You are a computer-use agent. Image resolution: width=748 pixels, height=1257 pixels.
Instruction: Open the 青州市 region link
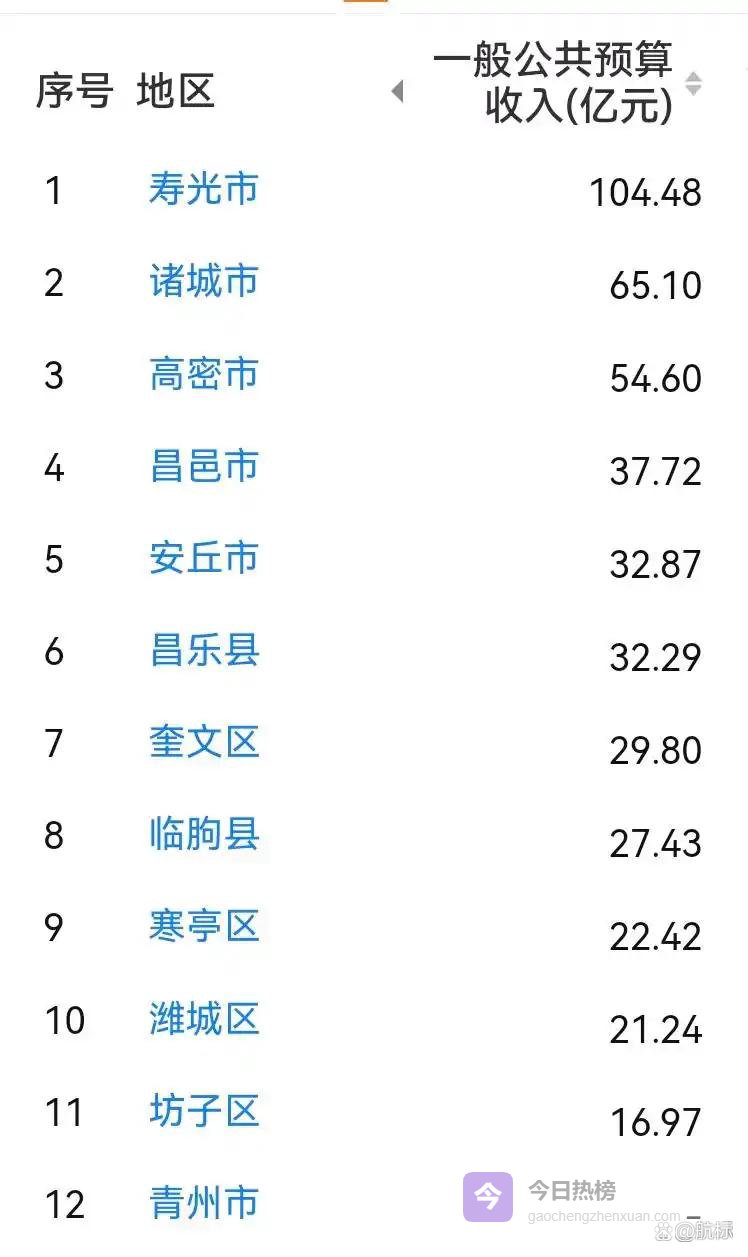pos(204,1204)
